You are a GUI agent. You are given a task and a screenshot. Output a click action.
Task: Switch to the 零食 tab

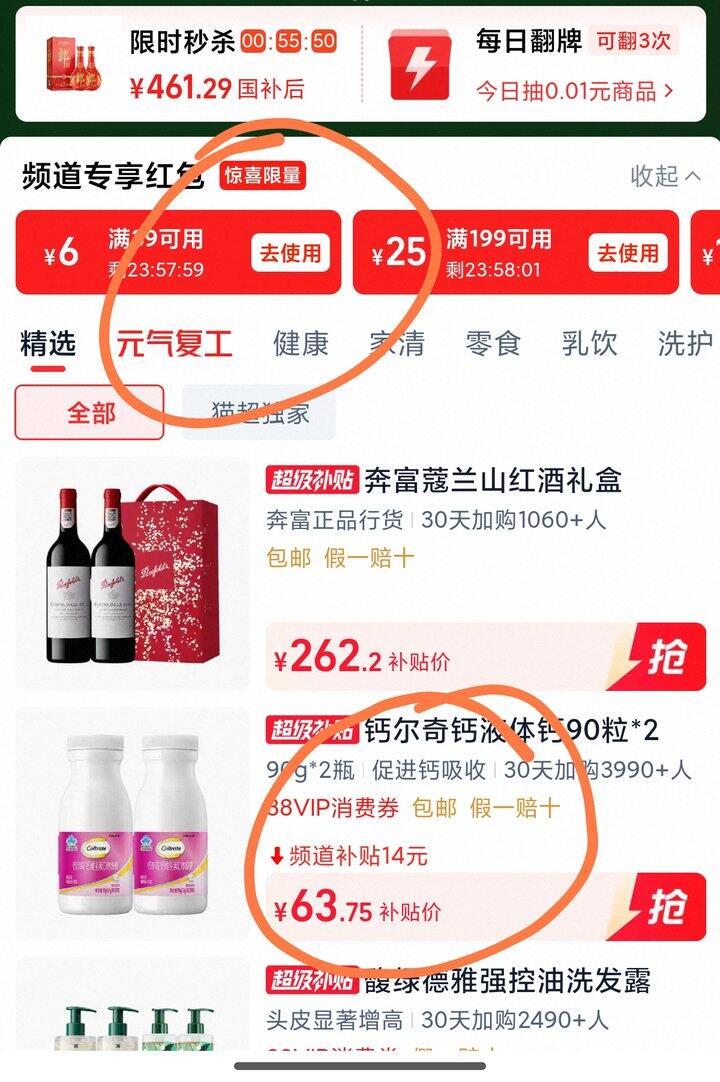493,344
